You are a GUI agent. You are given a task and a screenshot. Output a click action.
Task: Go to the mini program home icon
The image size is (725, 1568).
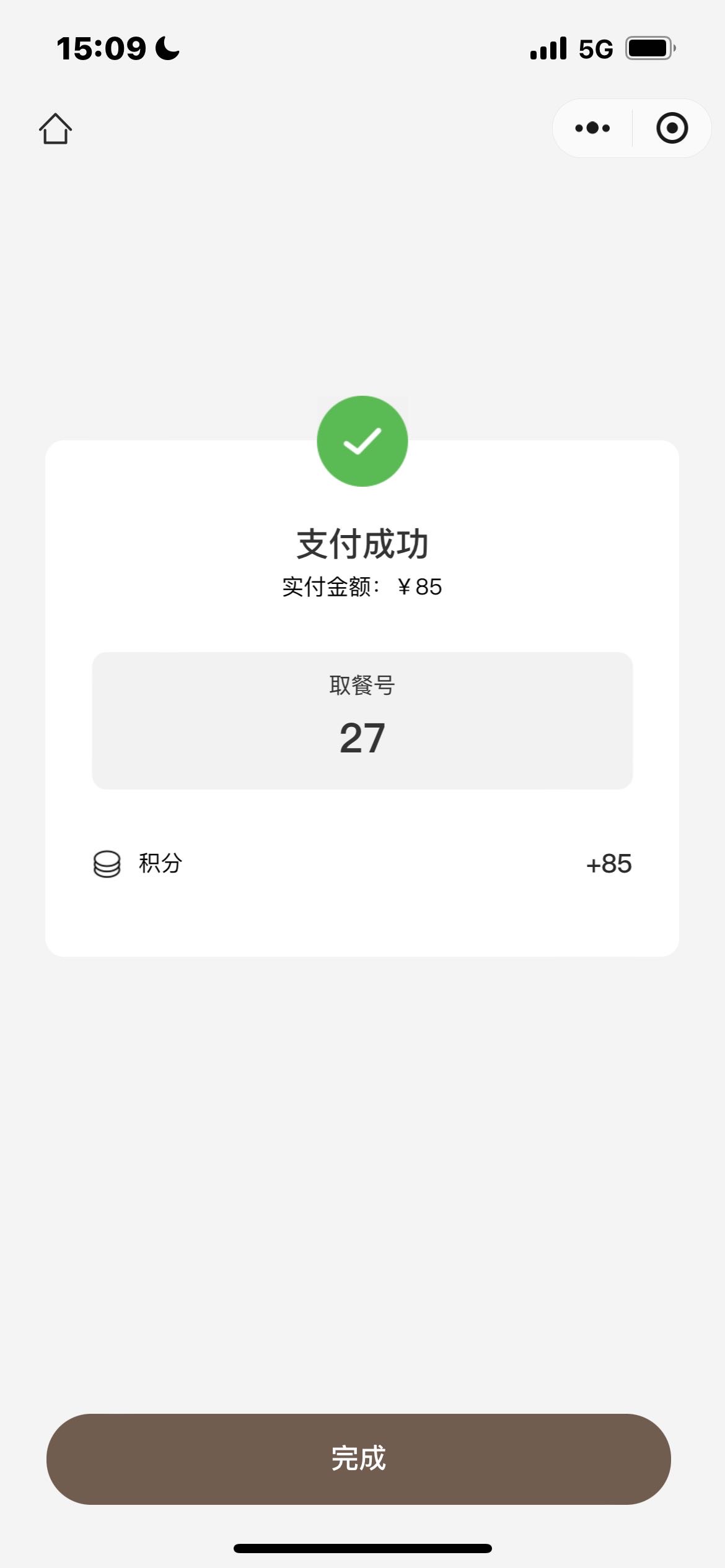[x=55, y=129]
